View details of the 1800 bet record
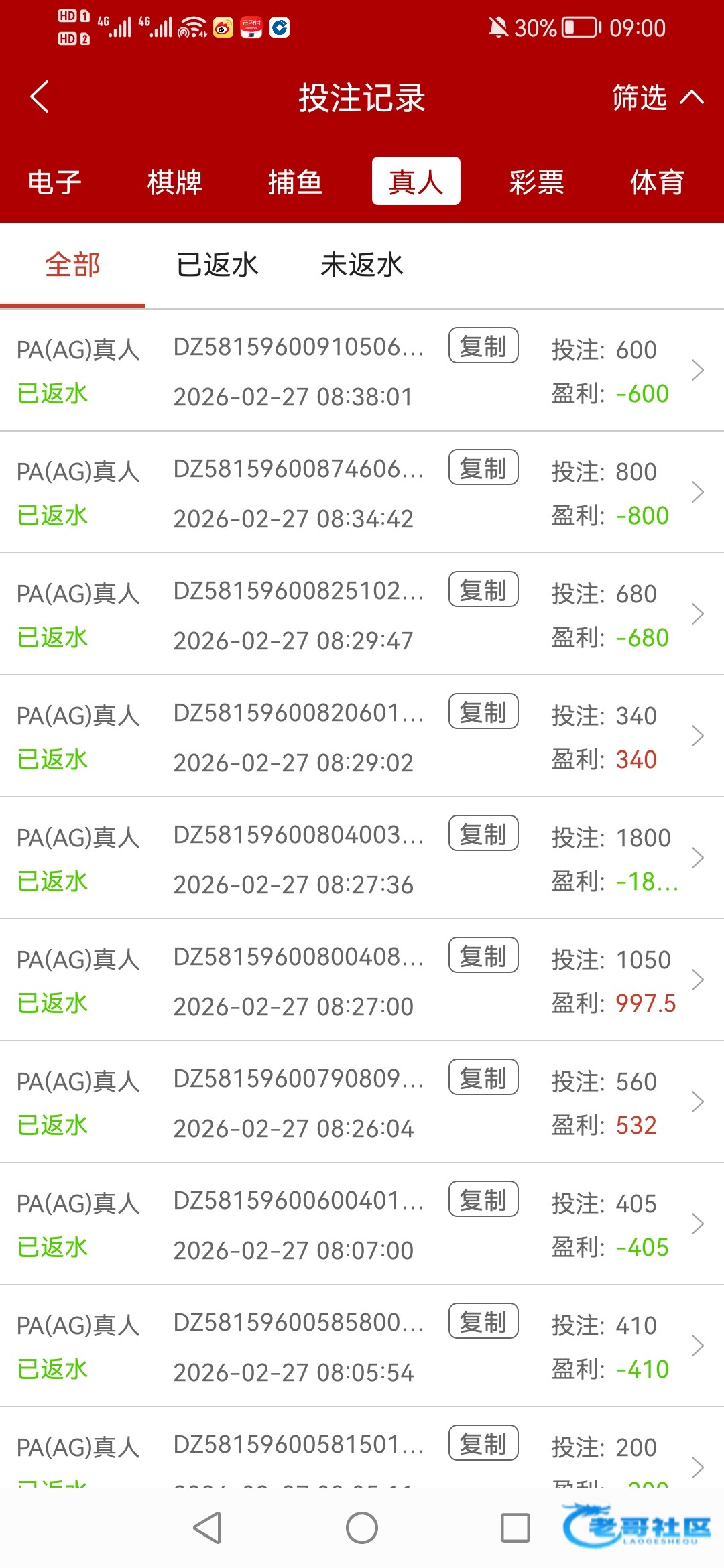 coord(697,858)
